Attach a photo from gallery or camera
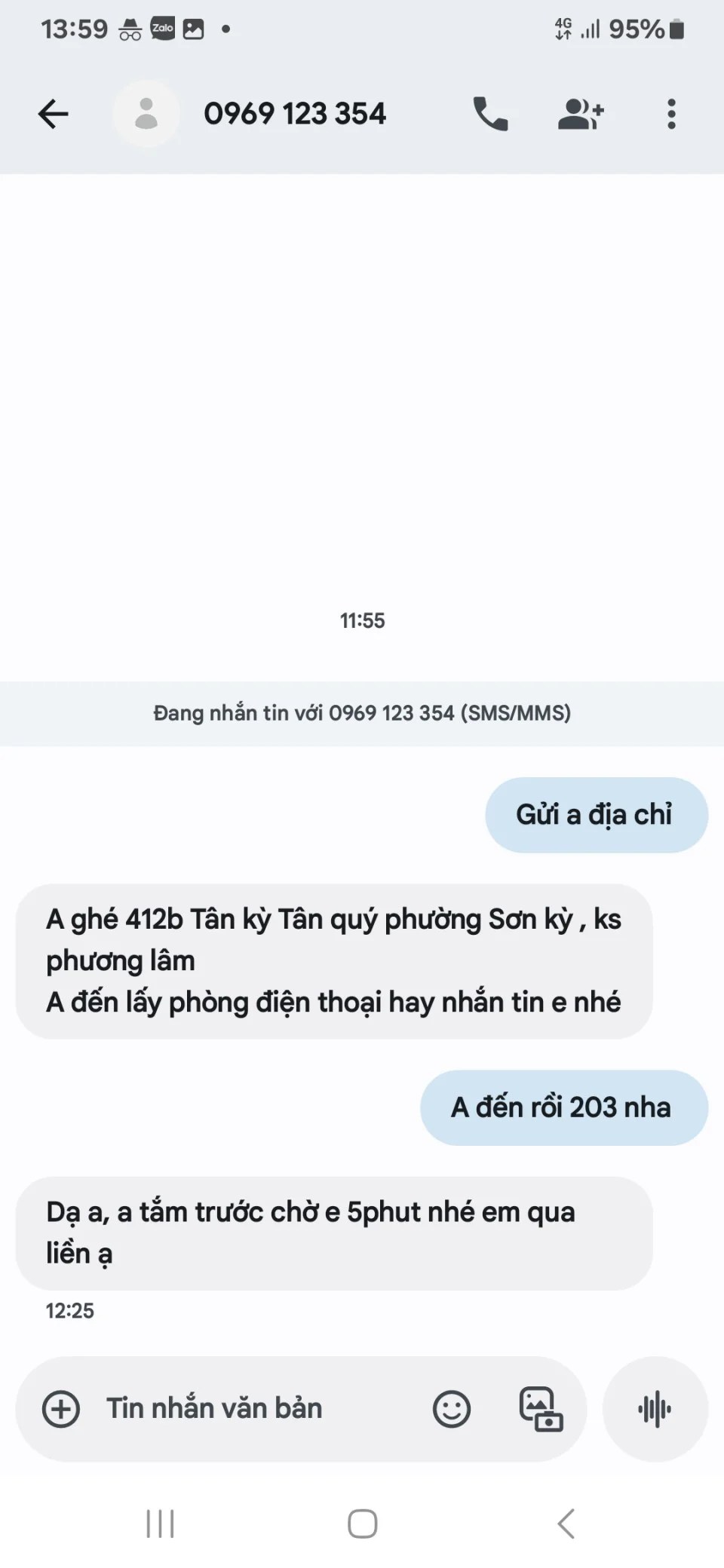 pyautogui.click(x=541, y=1408)
